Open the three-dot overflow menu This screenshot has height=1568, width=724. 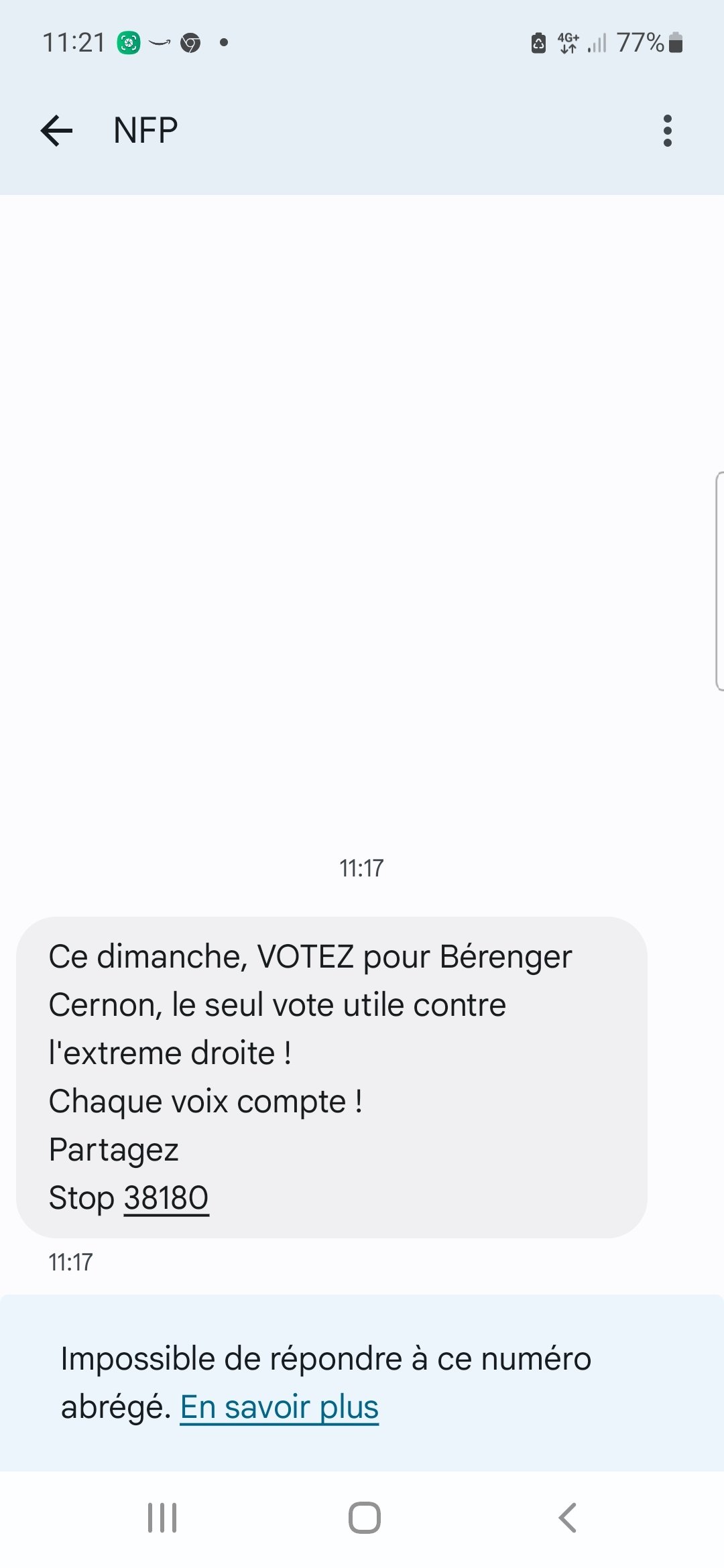point(667,131)
